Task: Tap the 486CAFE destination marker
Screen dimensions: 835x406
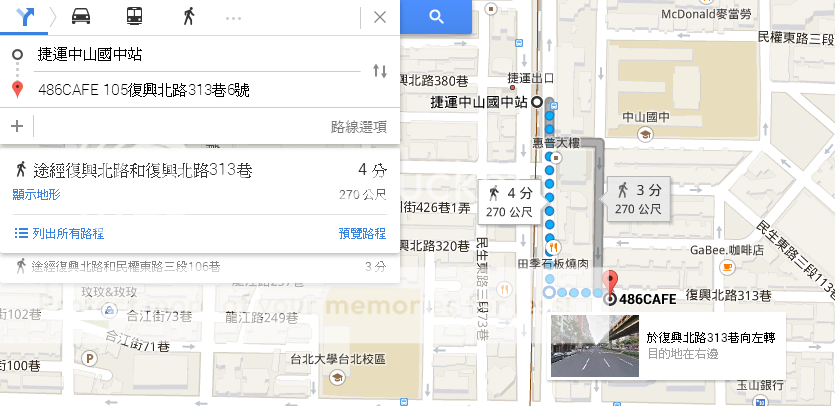Action: [x=610, y=284]
